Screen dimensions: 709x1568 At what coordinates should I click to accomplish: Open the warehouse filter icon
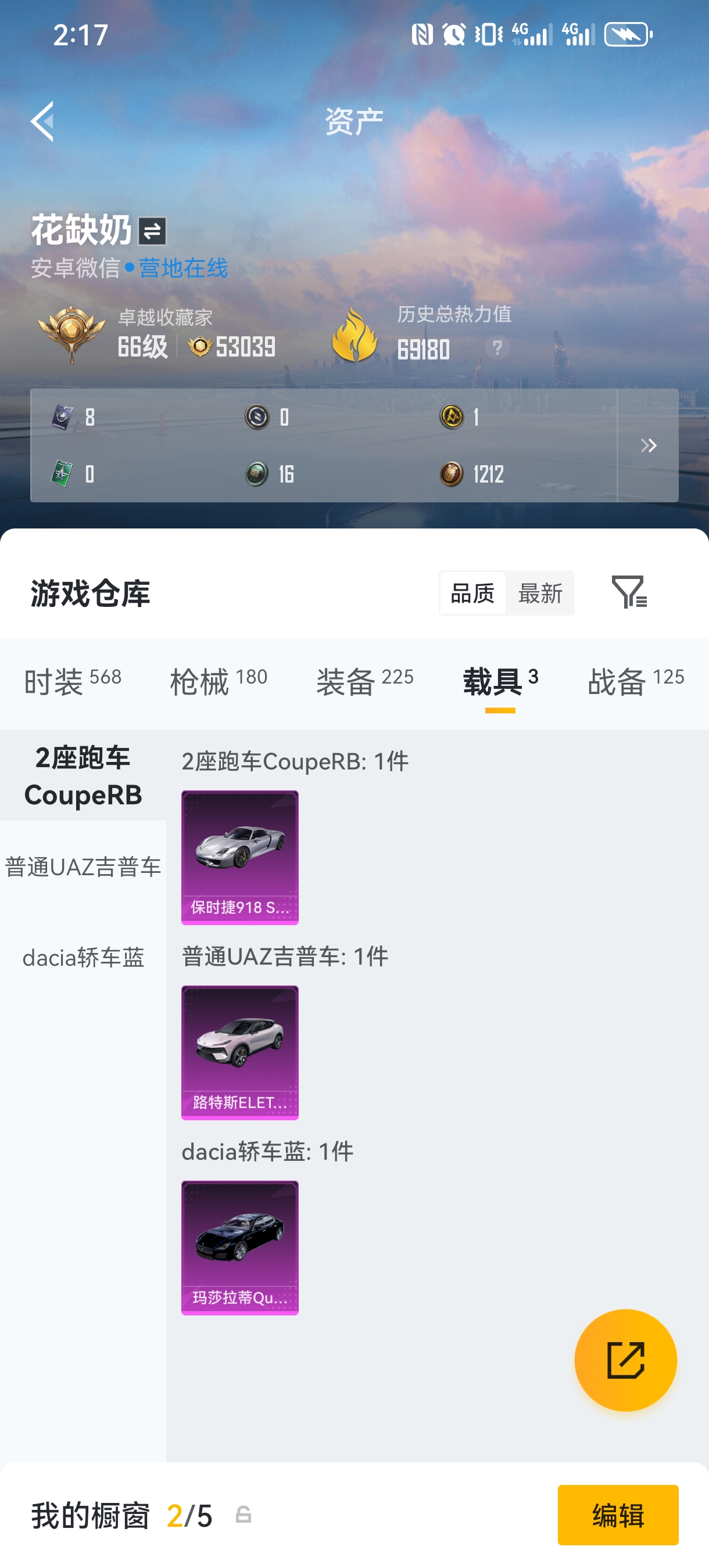click(x=629, y=592)
